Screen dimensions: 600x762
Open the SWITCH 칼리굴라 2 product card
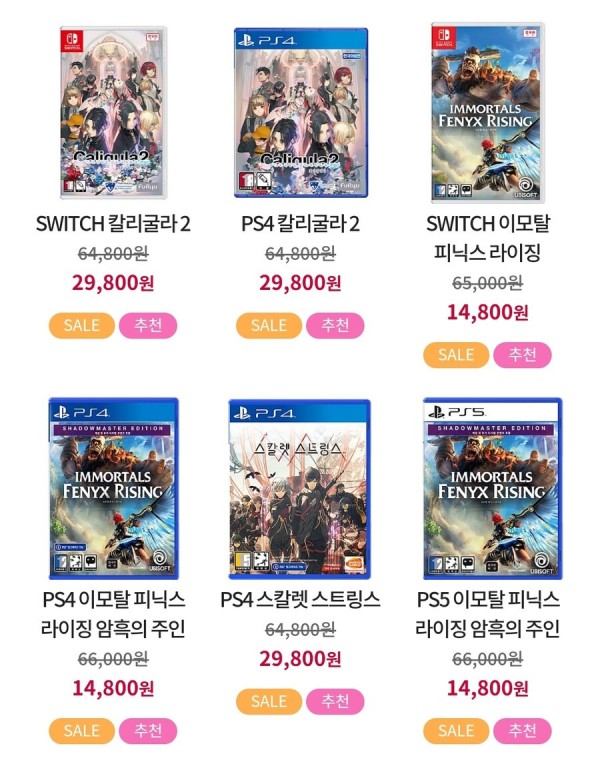click(x=113, y=112)
